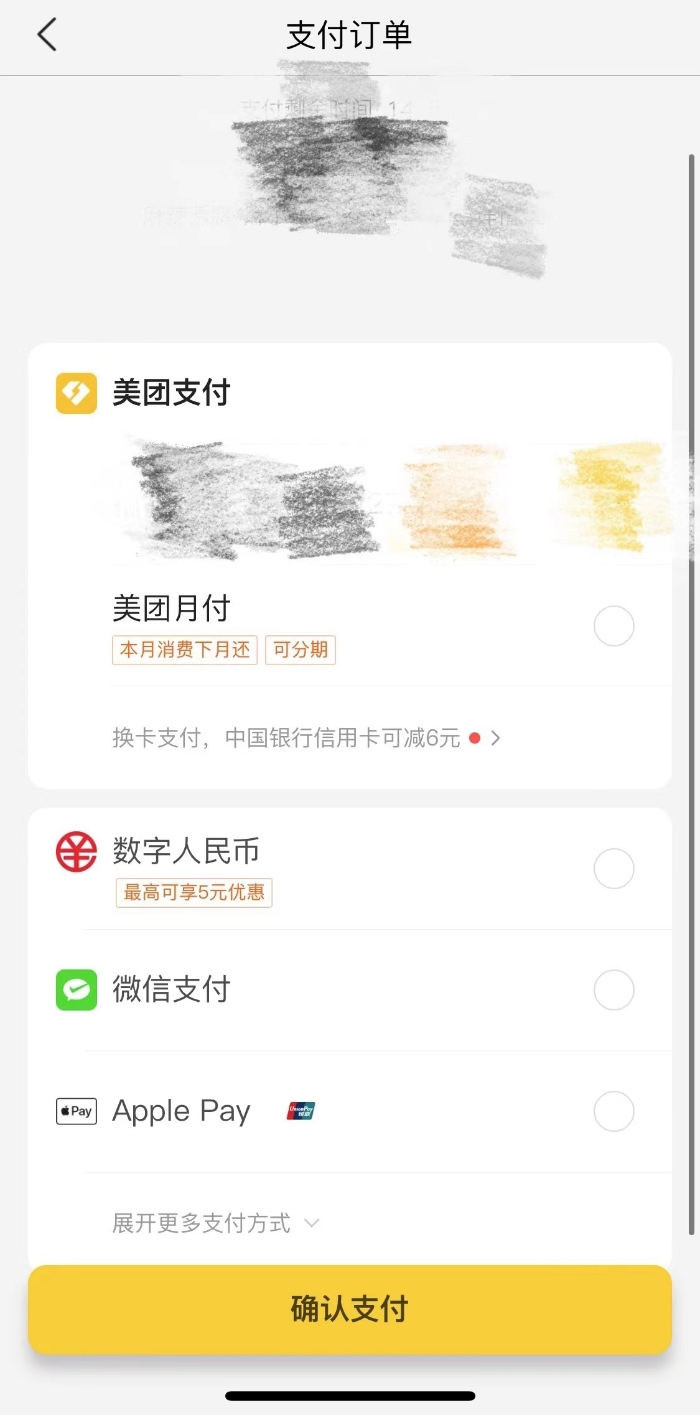This screenshot has height=1415, width=700.
Task: Go back using the top-left arrow
Action: pyautogui.click(x=47, y=35)
